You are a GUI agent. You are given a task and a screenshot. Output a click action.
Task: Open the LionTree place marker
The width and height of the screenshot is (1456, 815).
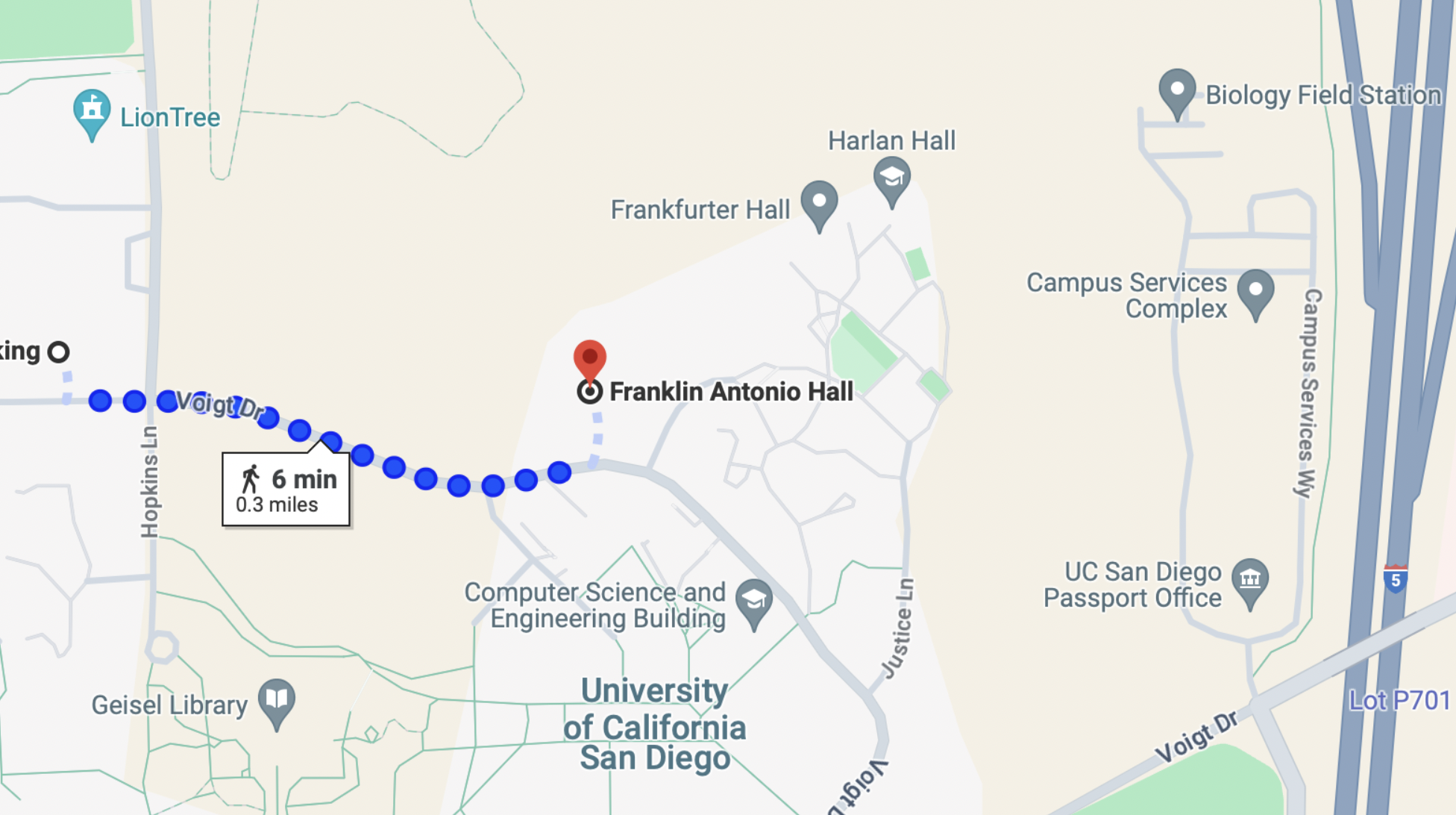92,110
